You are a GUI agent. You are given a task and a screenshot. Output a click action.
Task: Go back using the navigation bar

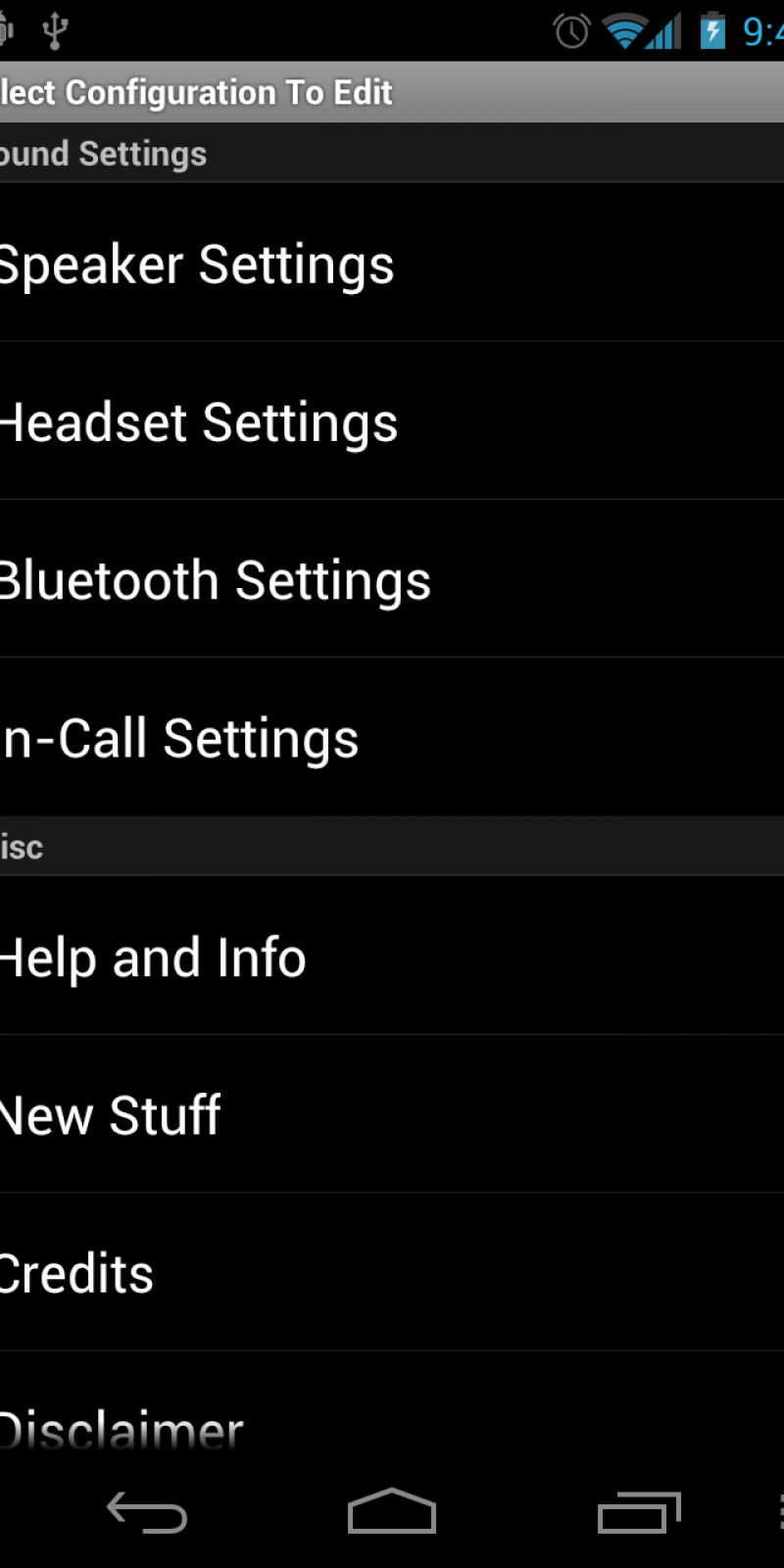(147, 1512)
